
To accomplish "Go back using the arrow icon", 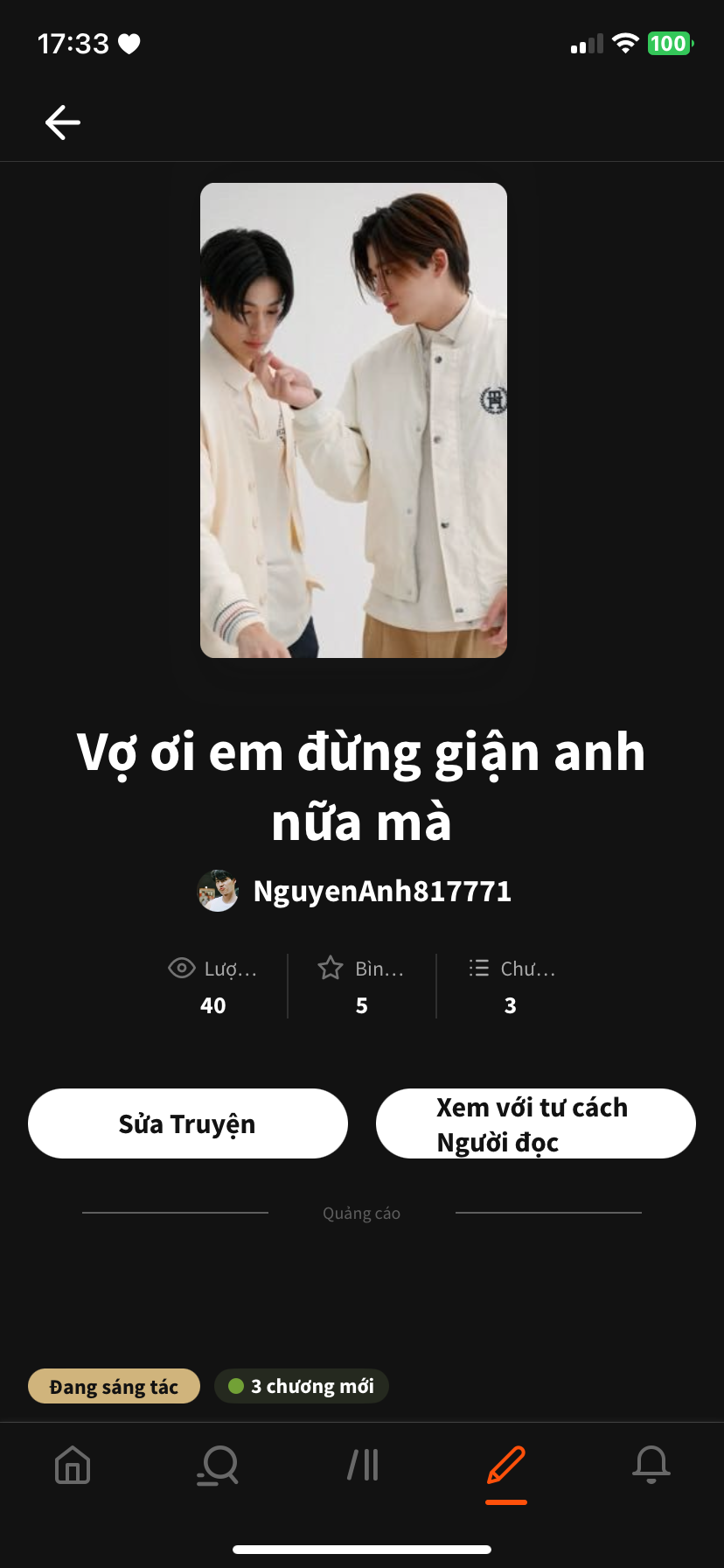I will [x=63, y=122].
